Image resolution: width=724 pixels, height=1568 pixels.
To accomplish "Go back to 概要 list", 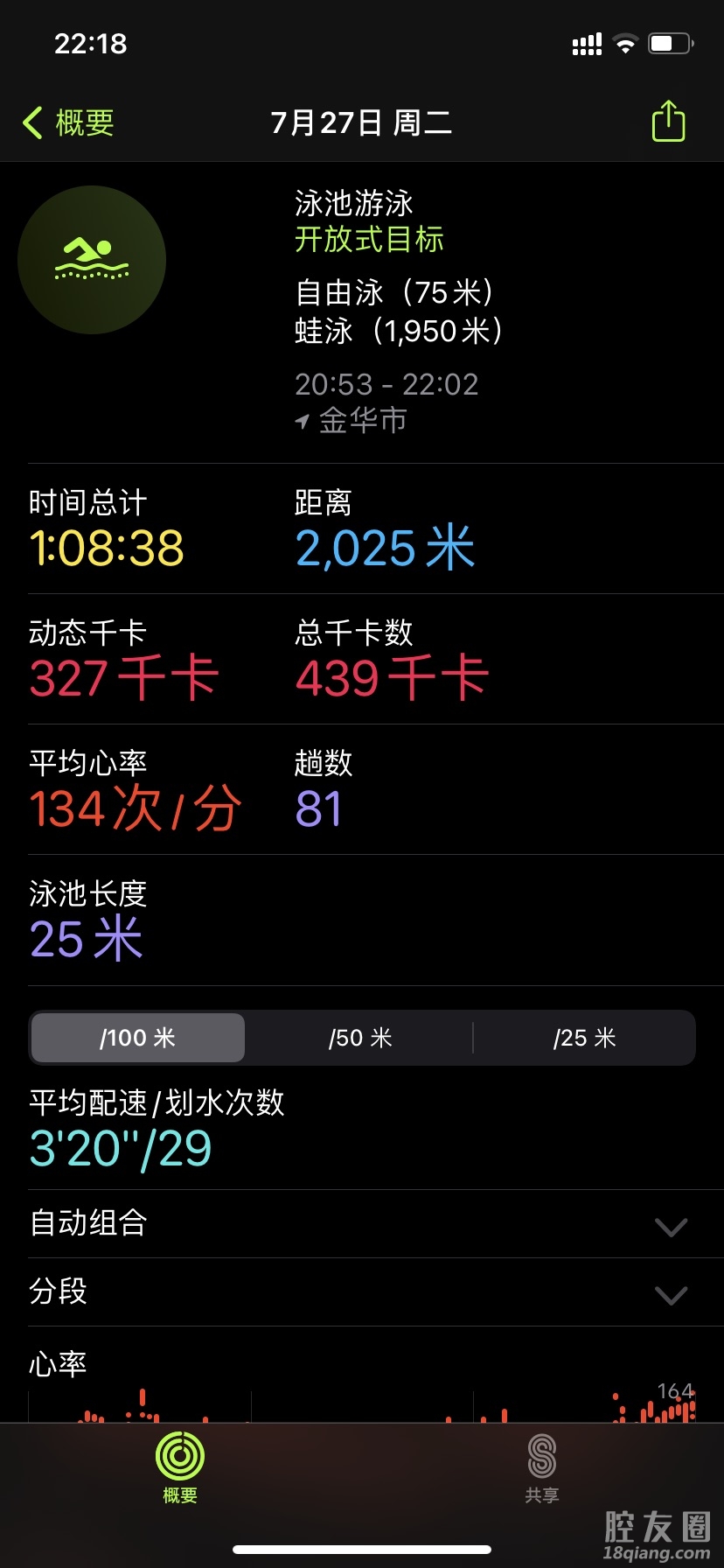I will [68, 122].
